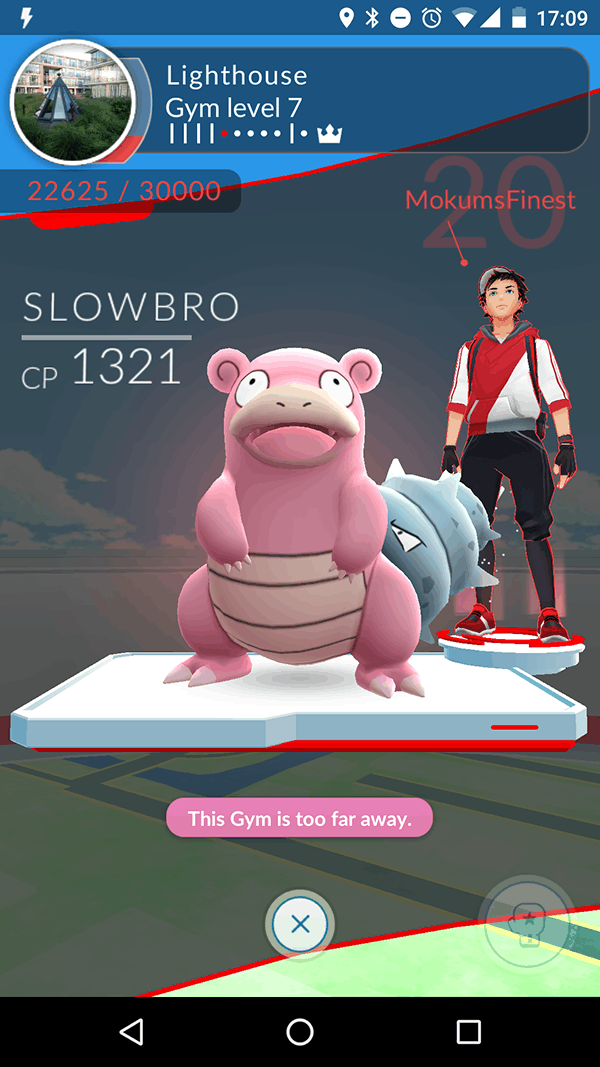Close the gym view with the X button
Image resolution: width=600 pixels, height=1067 pixels.
pos(300,925)
